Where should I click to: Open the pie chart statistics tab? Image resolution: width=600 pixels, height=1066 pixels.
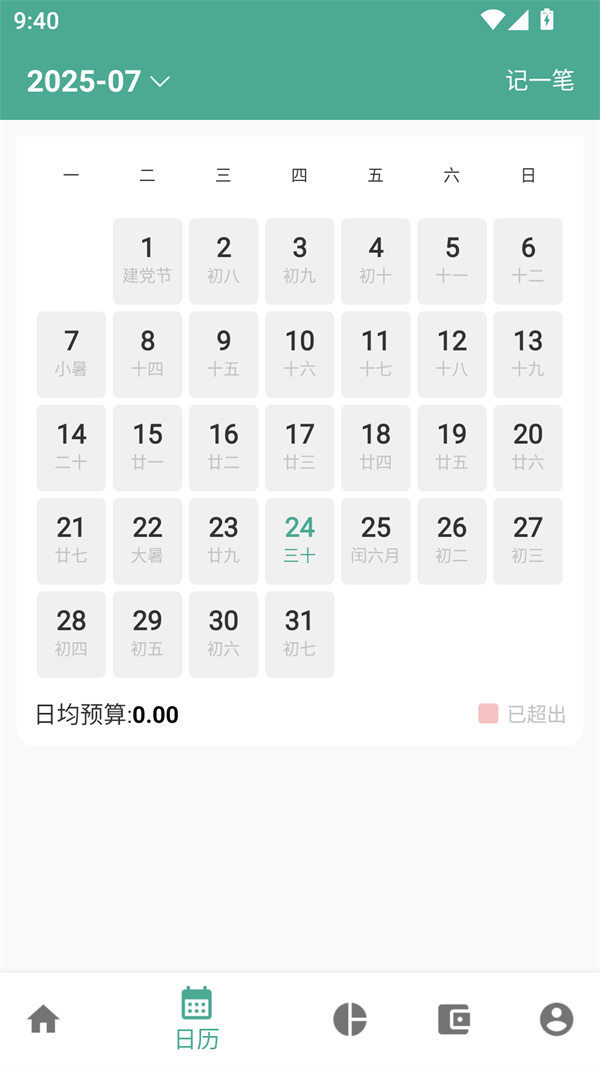point(350,1019)
